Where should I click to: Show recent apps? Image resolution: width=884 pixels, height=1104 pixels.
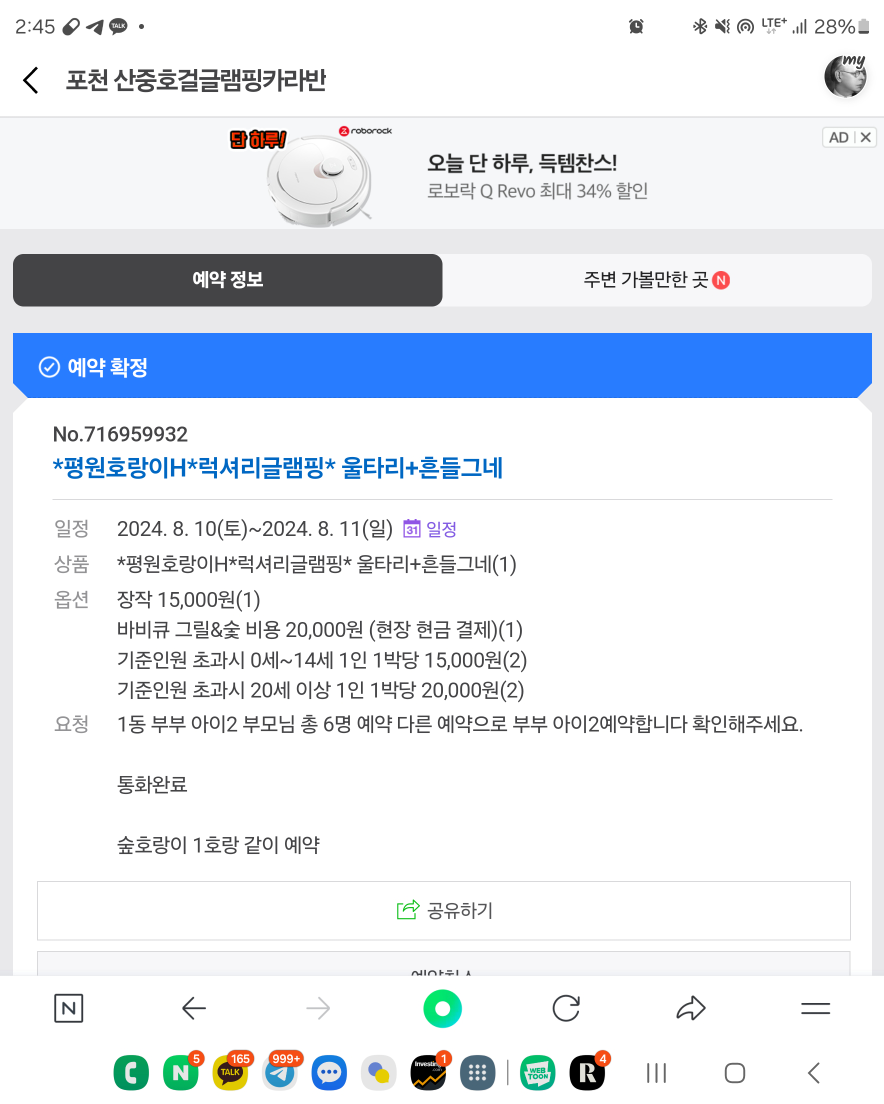pyautogui.click(x=657, y=1074)
